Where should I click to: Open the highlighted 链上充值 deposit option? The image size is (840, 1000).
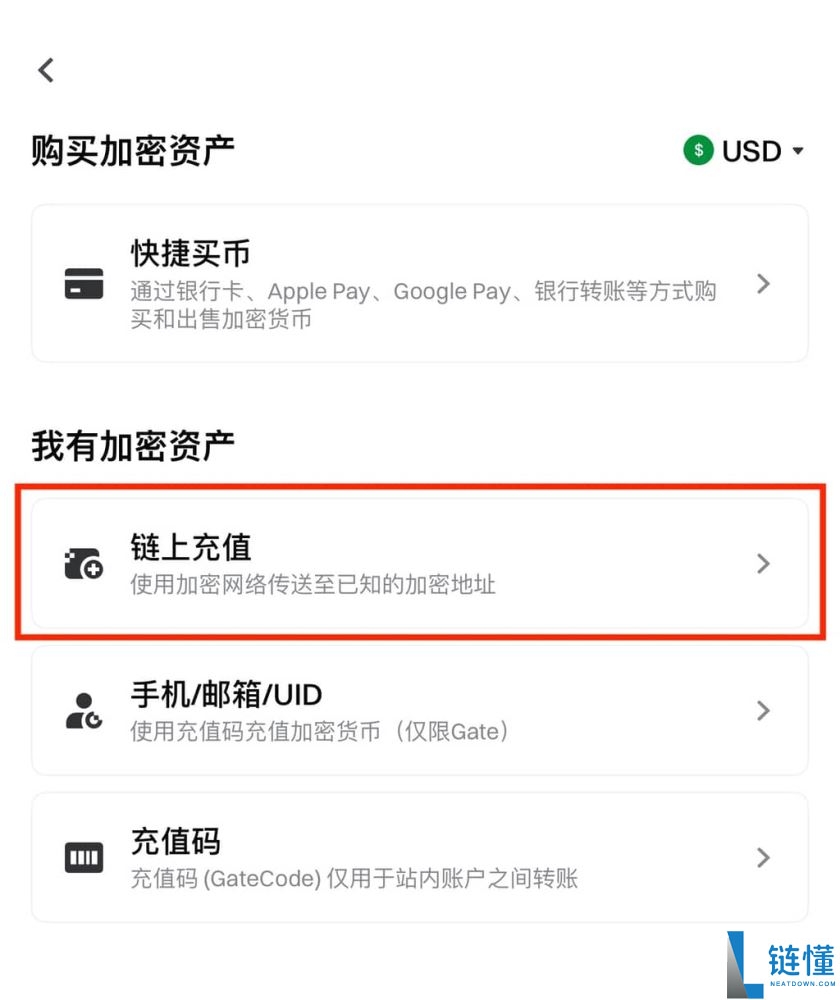tap(420, 562)
